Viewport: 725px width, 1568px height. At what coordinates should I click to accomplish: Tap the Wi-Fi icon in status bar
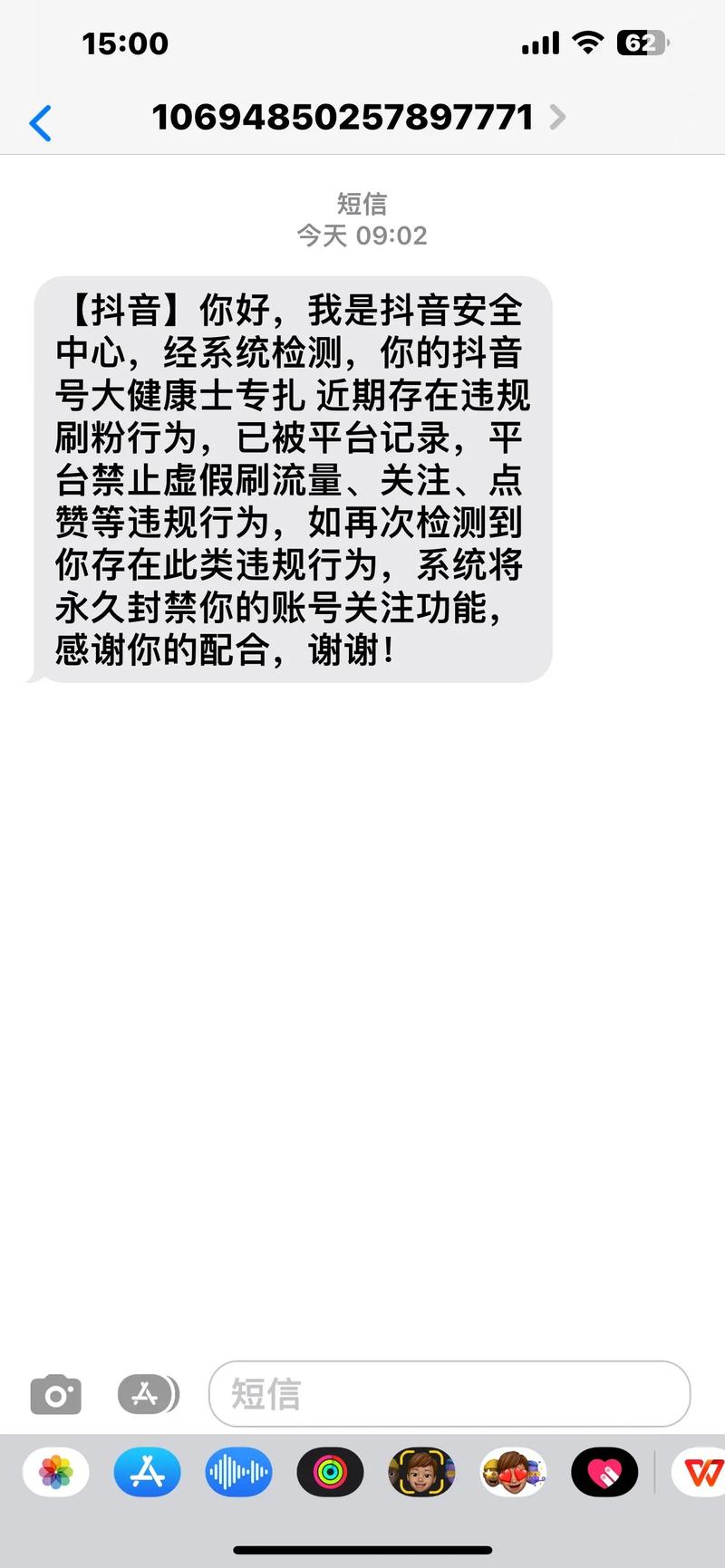tap(587, 41)
